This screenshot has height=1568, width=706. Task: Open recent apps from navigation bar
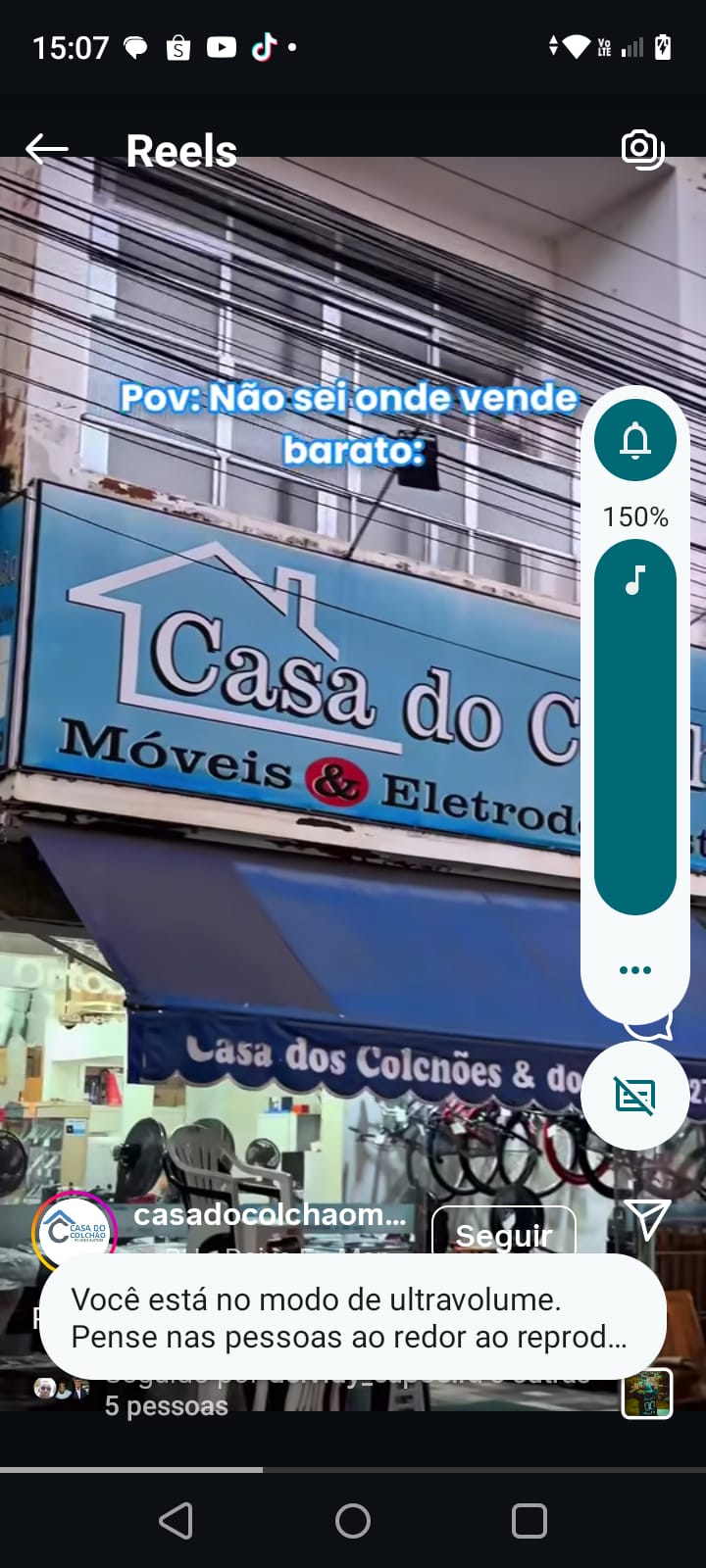pyautogui.click(x=529, y=1521)
